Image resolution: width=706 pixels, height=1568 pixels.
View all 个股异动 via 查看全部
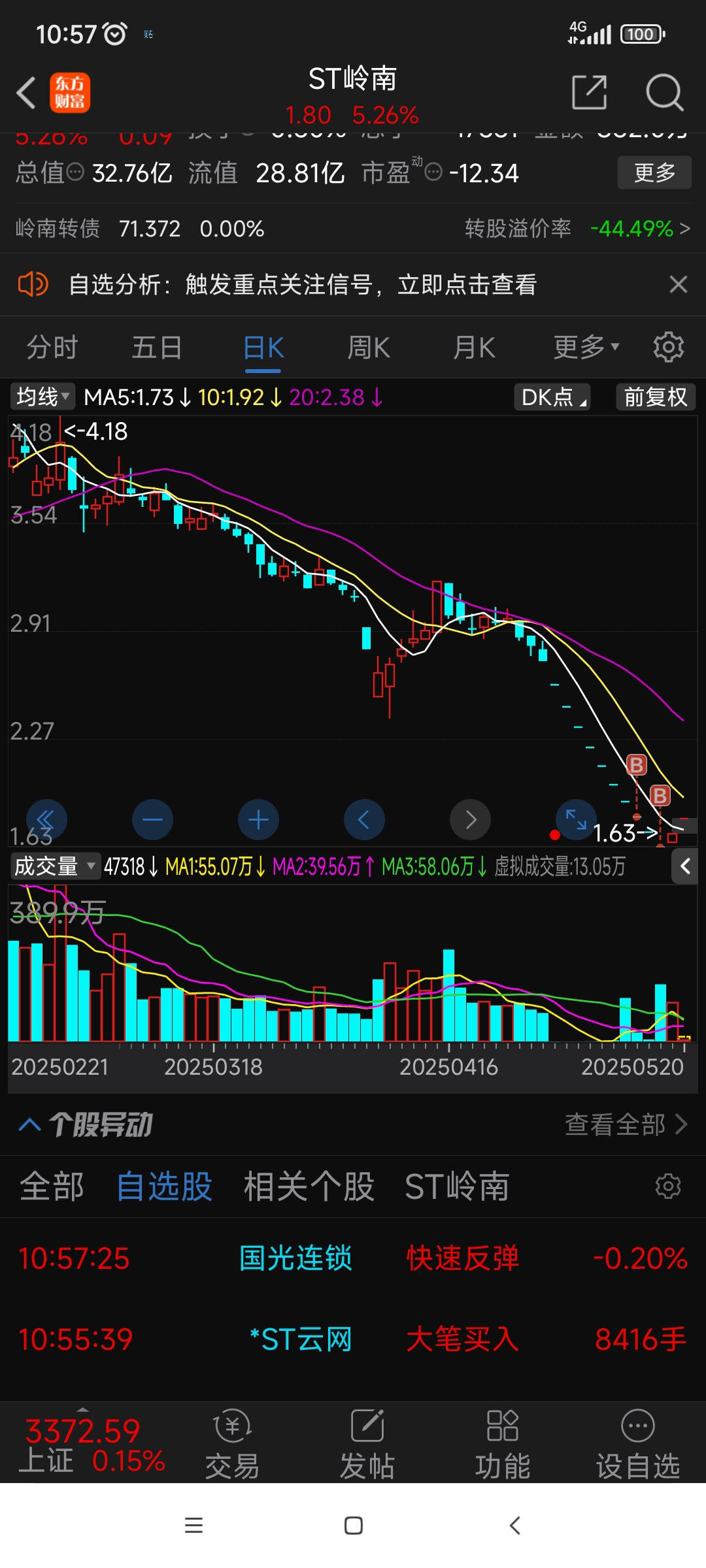point(626,1124)
